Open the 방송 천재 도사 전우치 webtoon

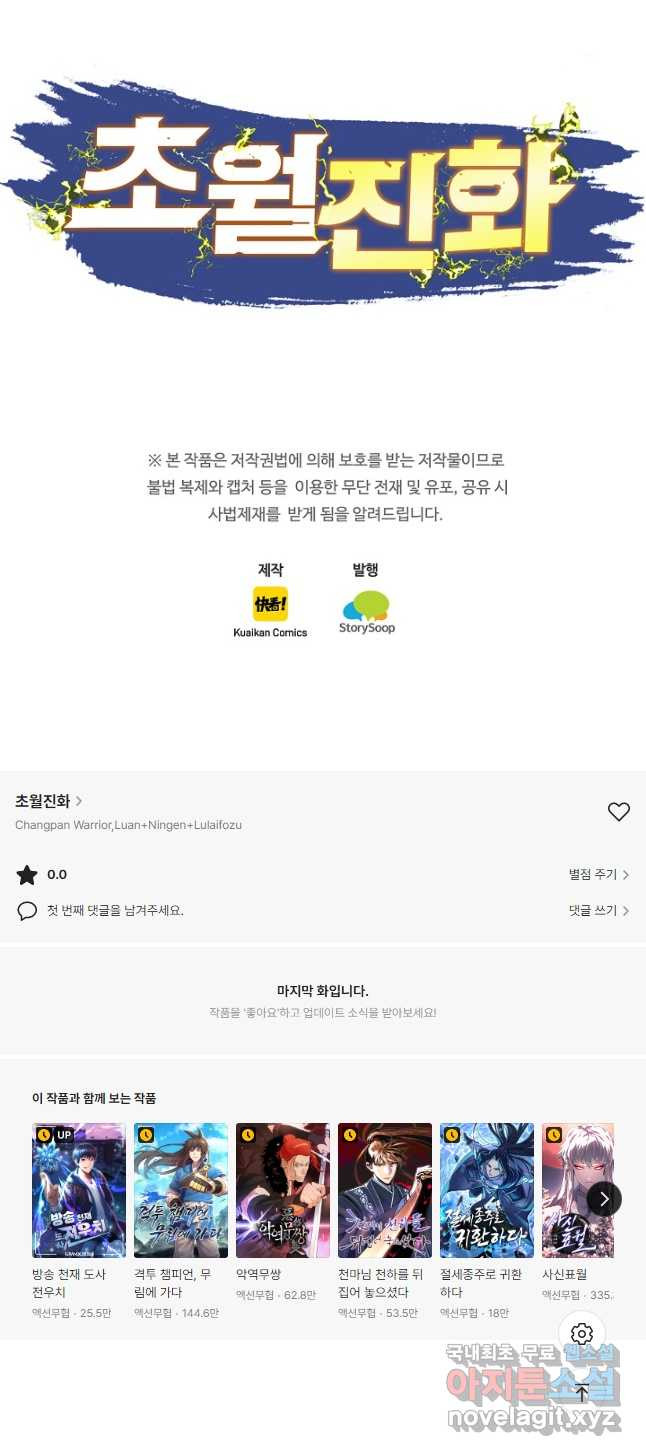79,1190
